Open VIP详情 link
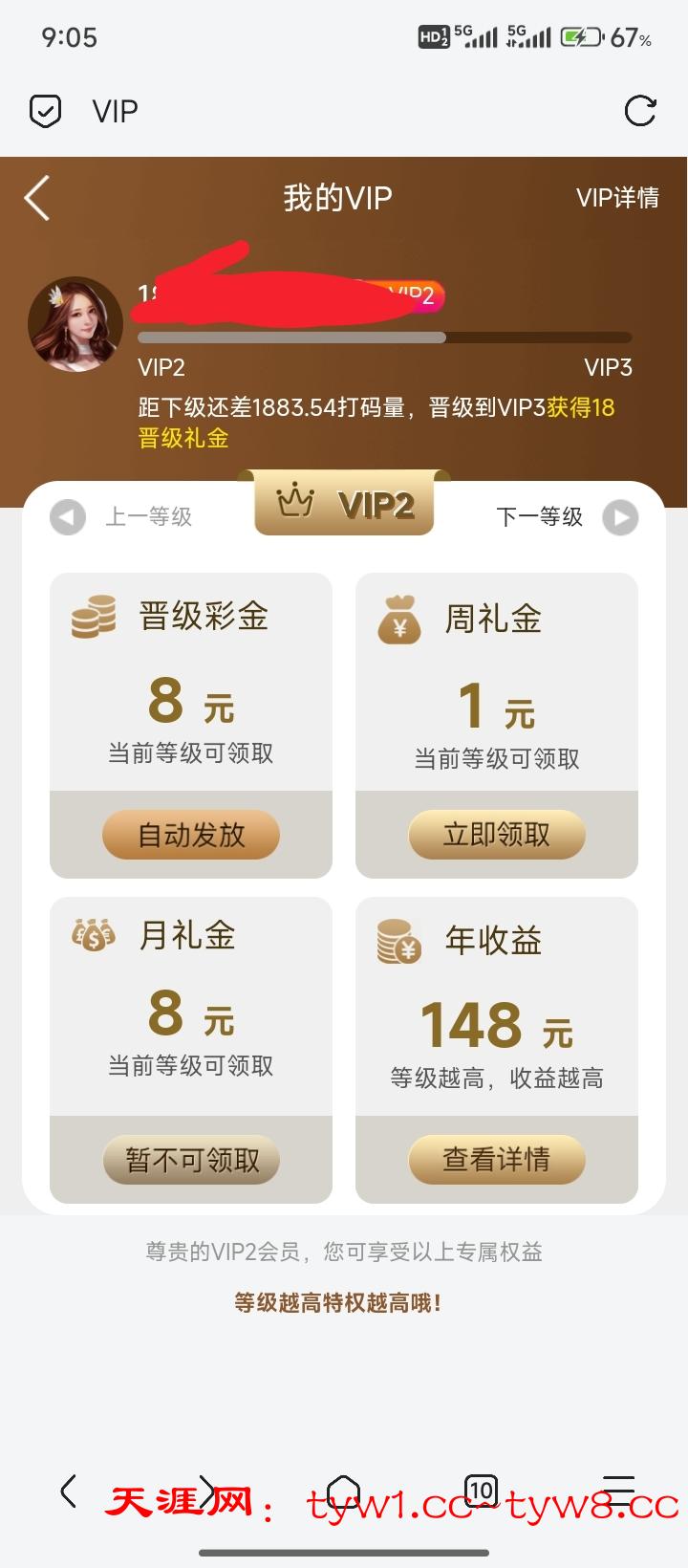Image resolution: width=688 pixels, height=1568 pixels. (x=617, y=198)
